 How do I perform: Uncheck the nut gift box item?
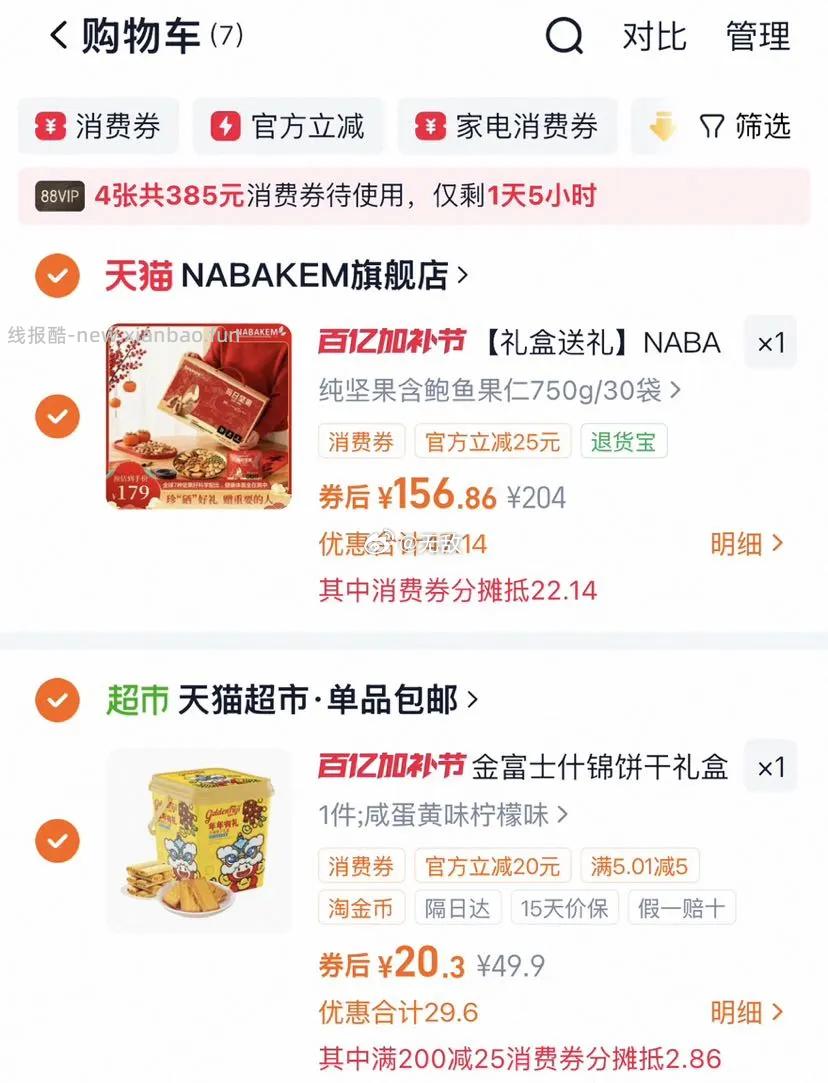(x=57, y=416)
